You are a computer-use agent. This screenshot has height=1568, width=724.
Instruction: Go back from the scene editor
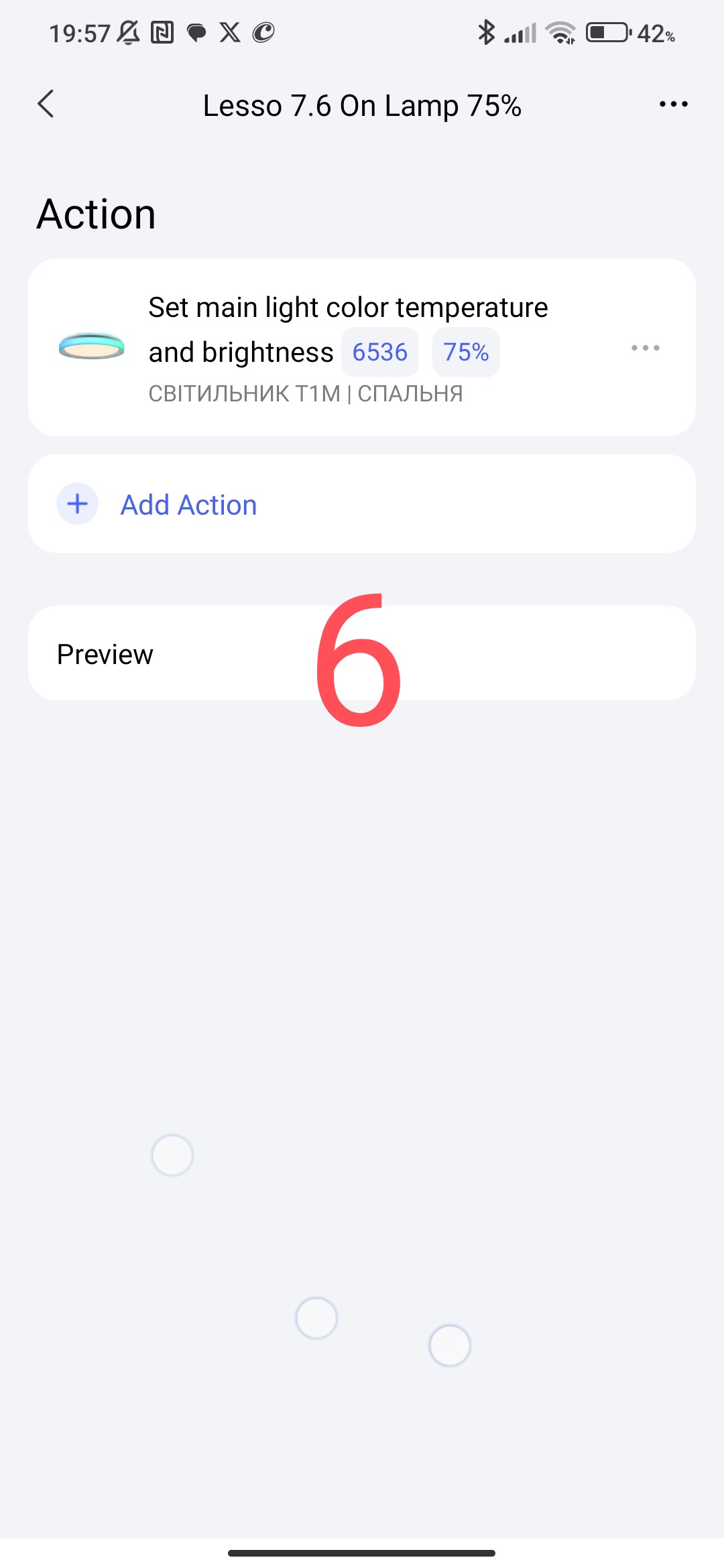(x=46, y=105)
